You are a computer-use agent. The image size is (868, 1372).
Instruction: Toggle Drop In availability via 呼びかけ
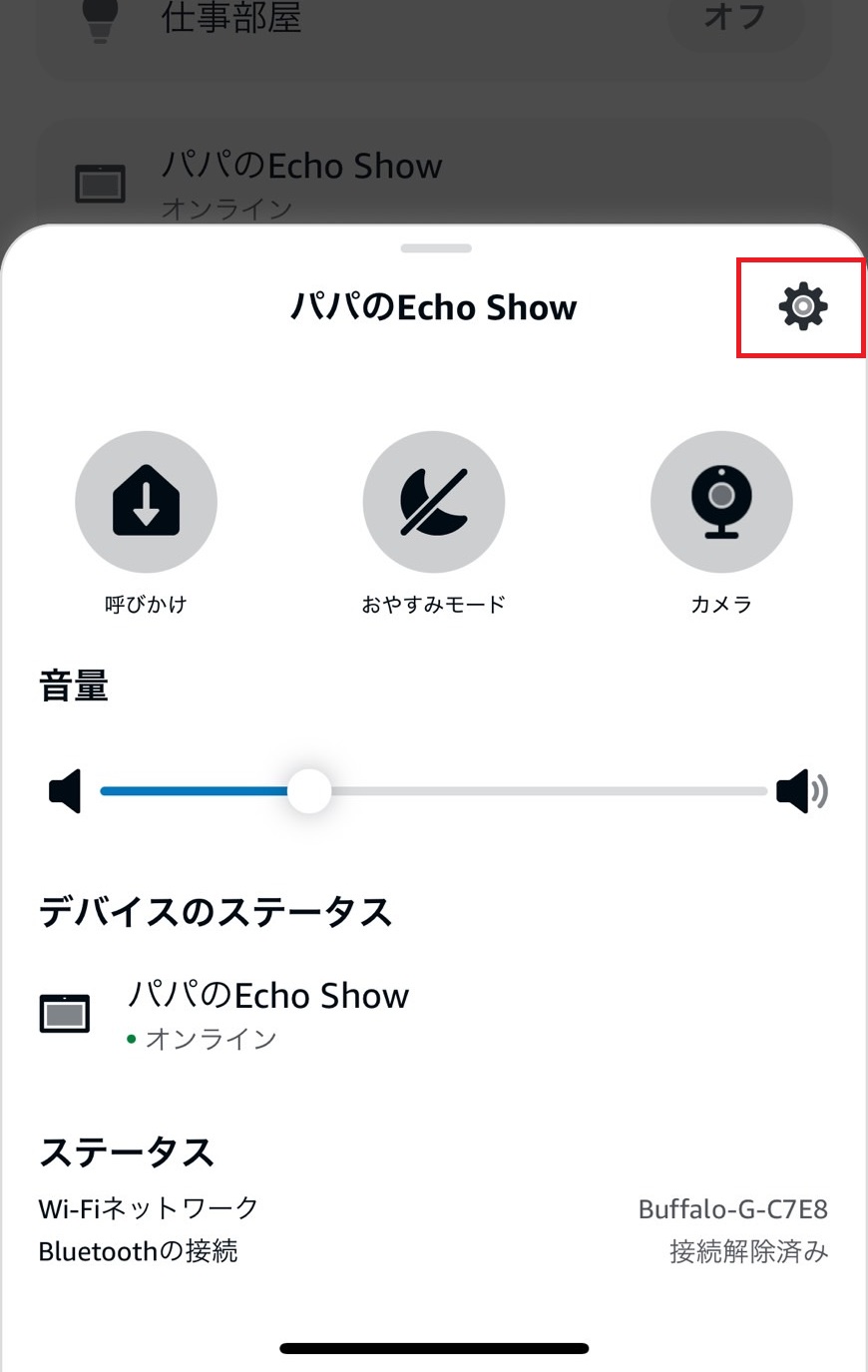(146, 502)
